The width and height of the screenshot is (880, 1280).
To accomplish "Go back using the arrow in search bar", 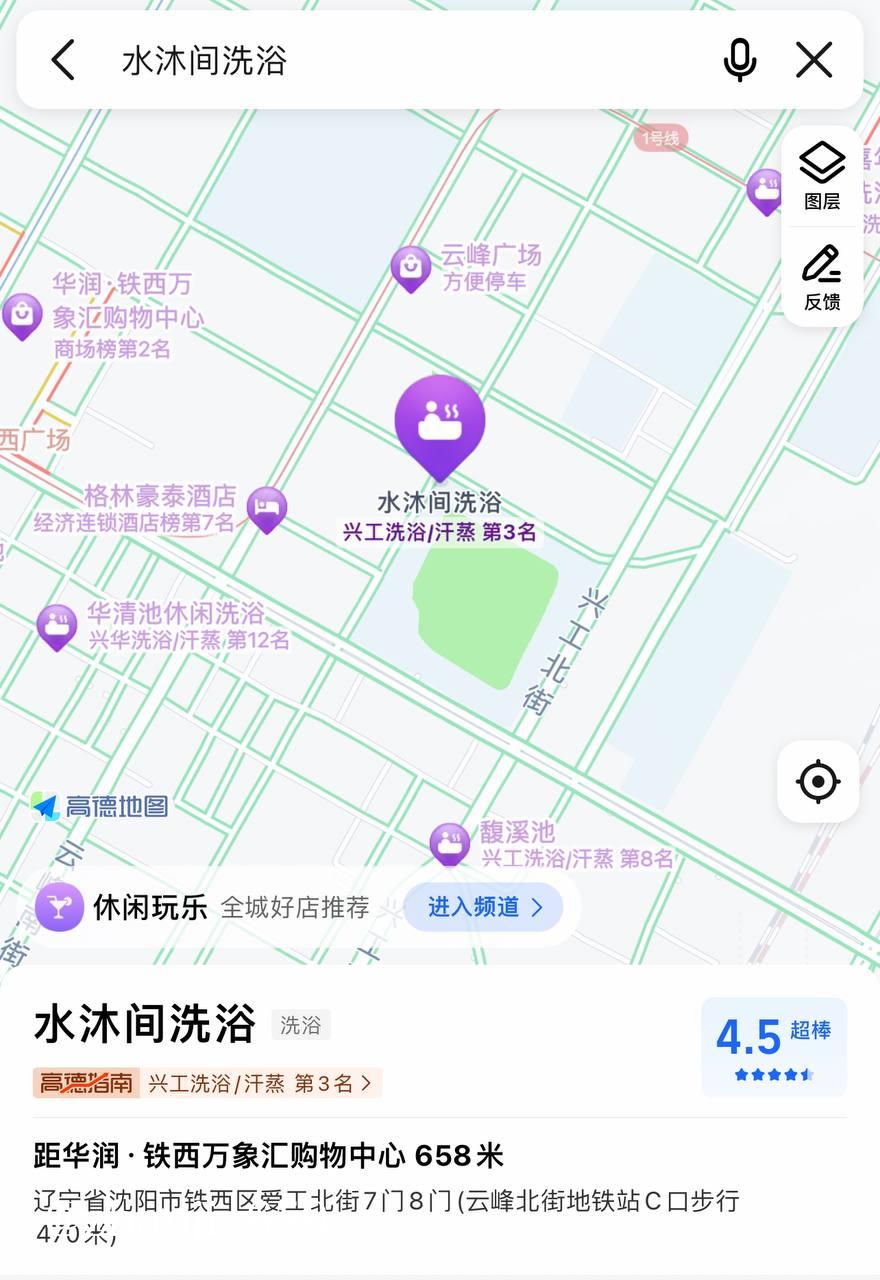I will 63,60.
